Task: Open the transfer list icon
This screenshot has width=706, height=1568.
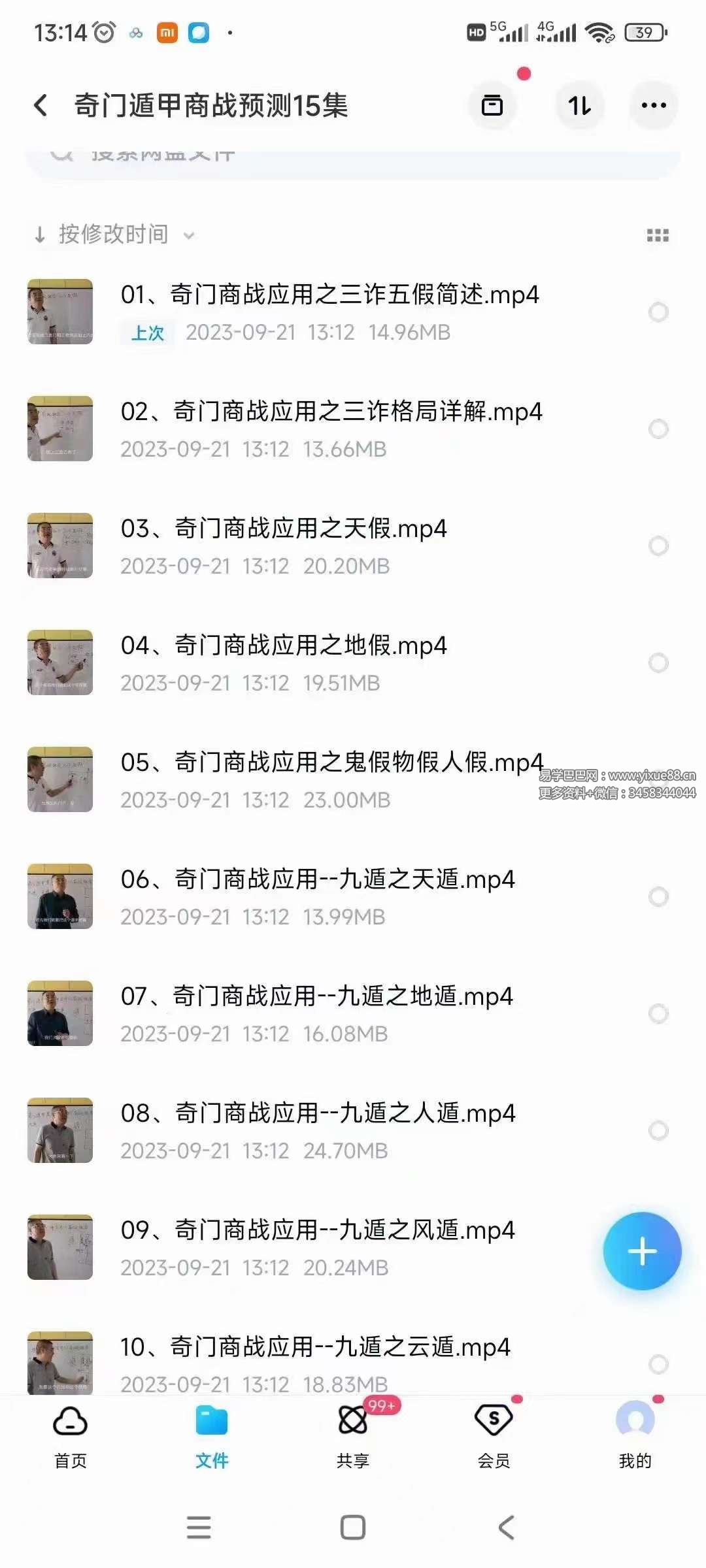Action: [492, 105]
